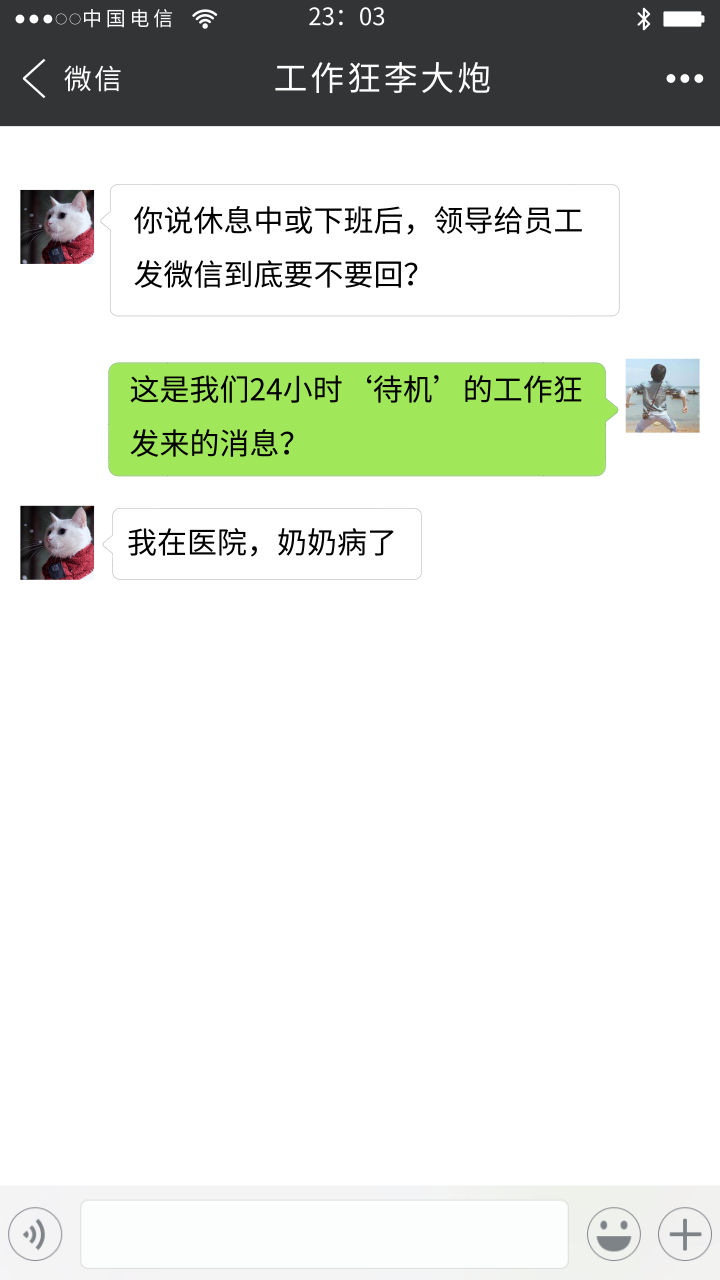Open the emoji picker icon
The image size is (720, 1280).
pos(613,1234)
